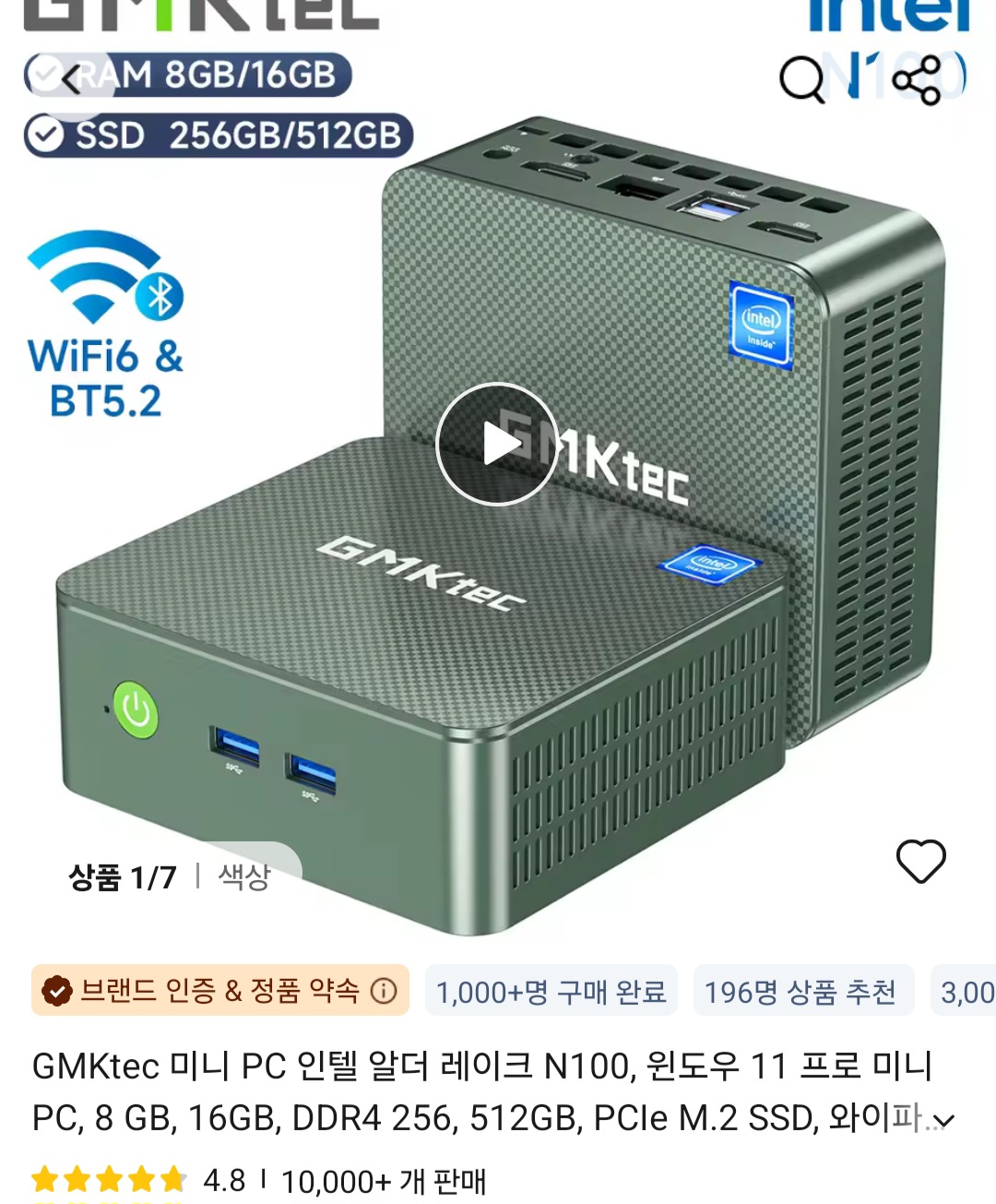The width and height of the screenshot is (996, 1204).
Task: Open search with the magnifier icon
Action: click(x=802, y=79)
